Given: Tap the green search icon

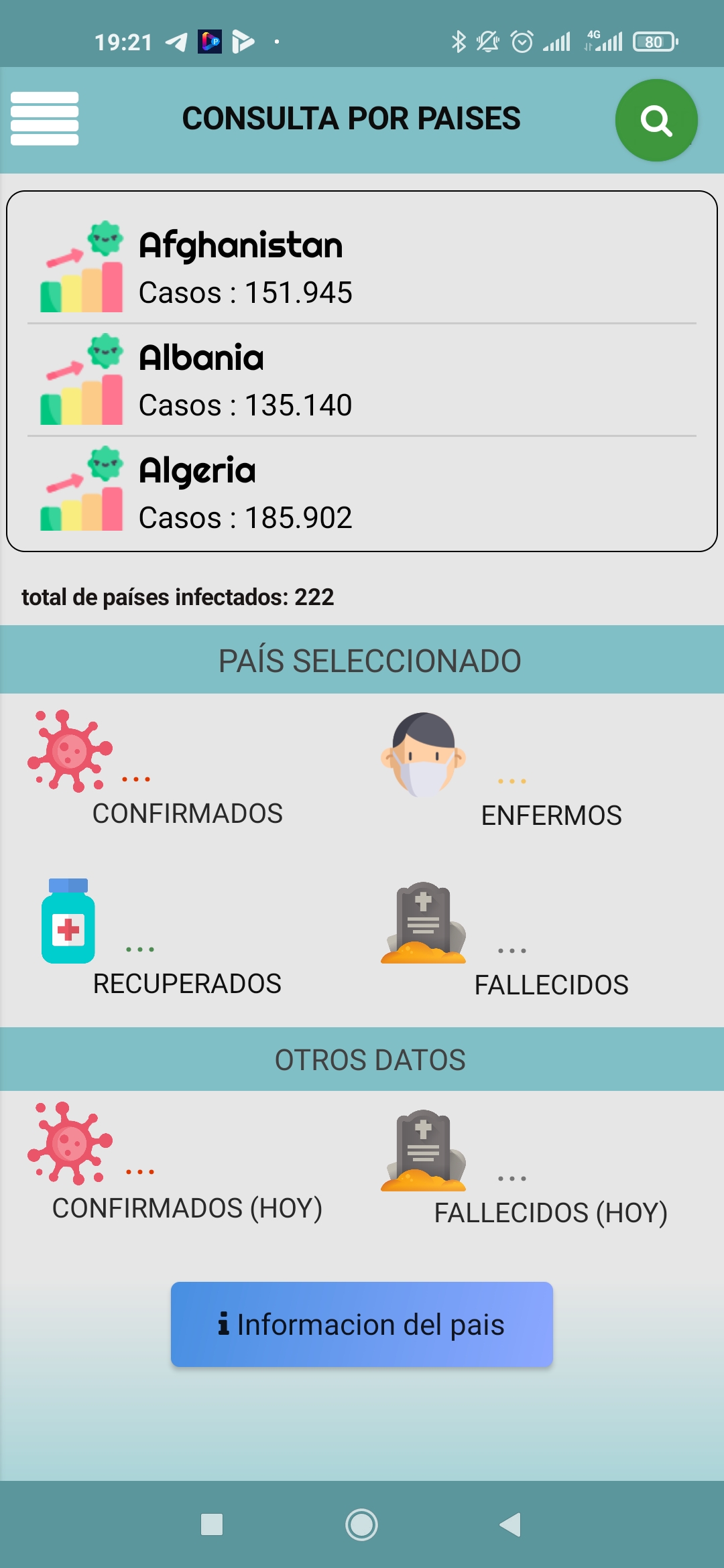Looking at the screenshot, I should tap(656, 121).
